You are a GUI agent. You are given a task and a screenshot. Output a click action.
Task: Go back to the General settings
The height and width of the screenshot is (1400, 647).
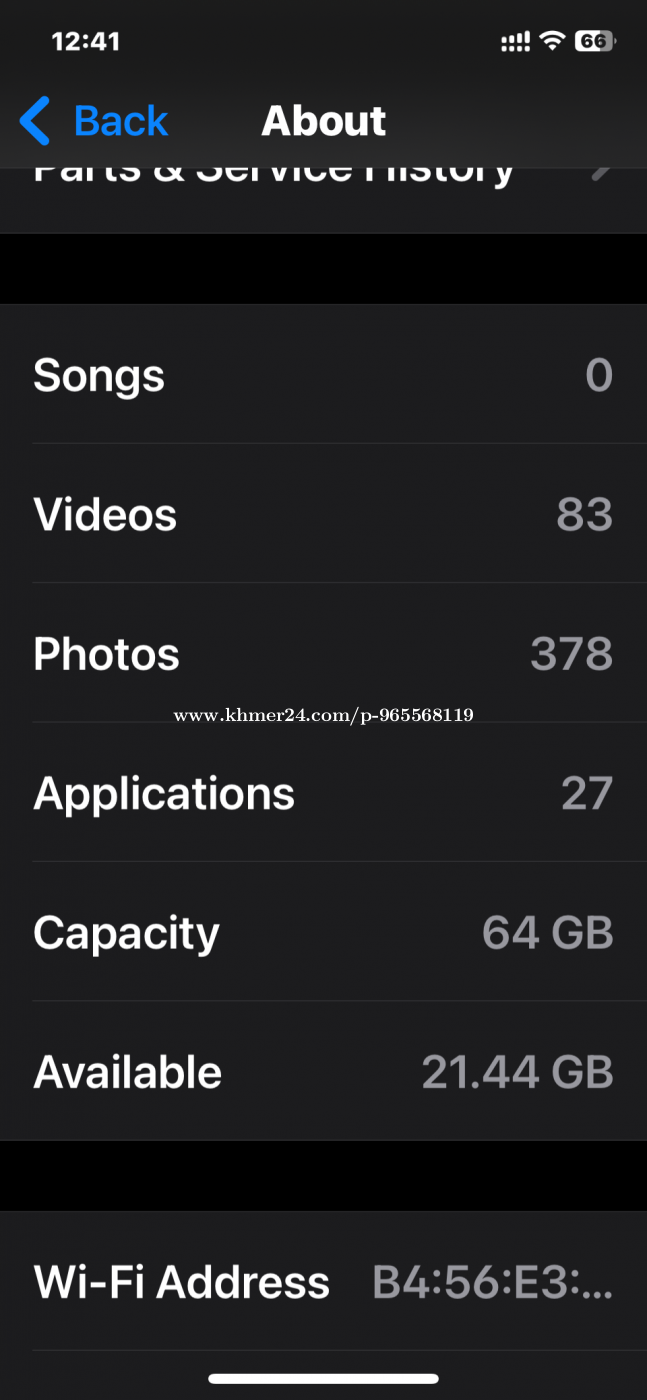(94, 121)
